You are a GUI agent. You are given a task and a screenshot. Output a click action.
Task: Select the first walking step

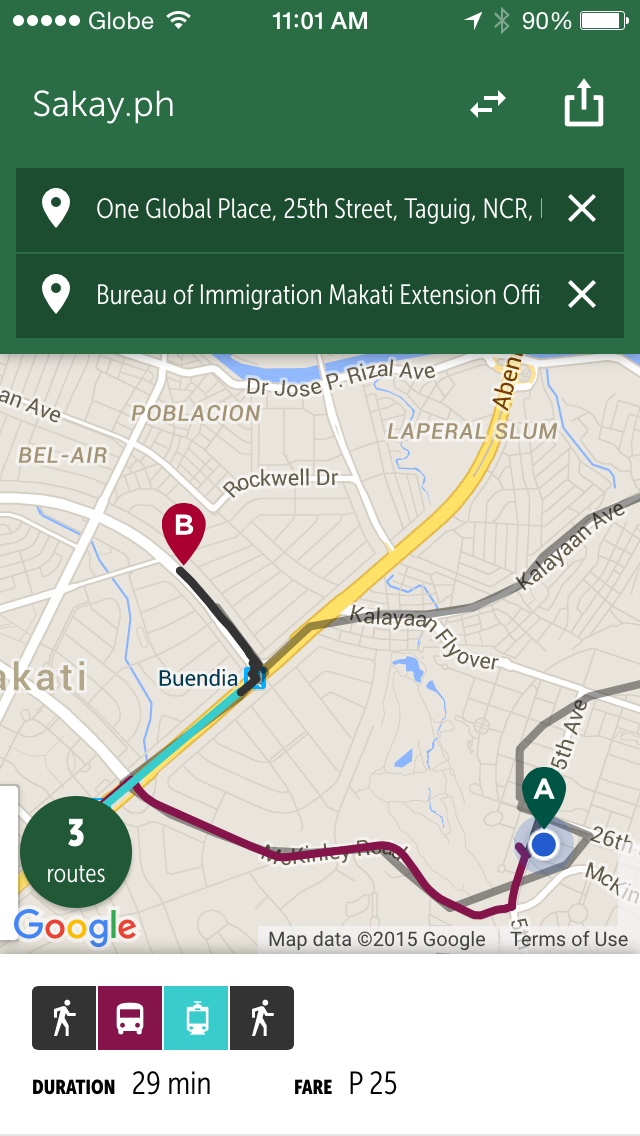click(x=64, y=1018)
